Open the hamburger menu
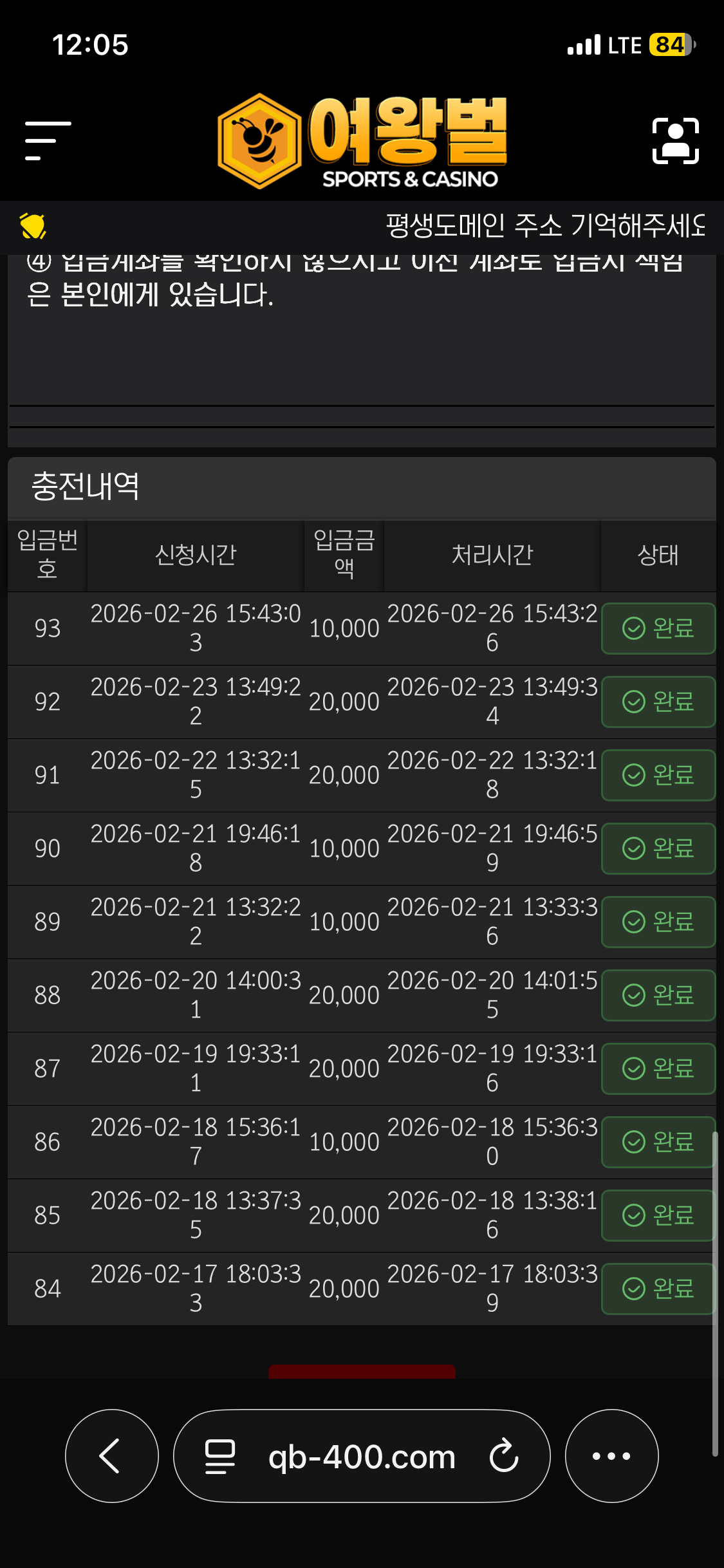724x1568 pixels. tap(48, 140)
